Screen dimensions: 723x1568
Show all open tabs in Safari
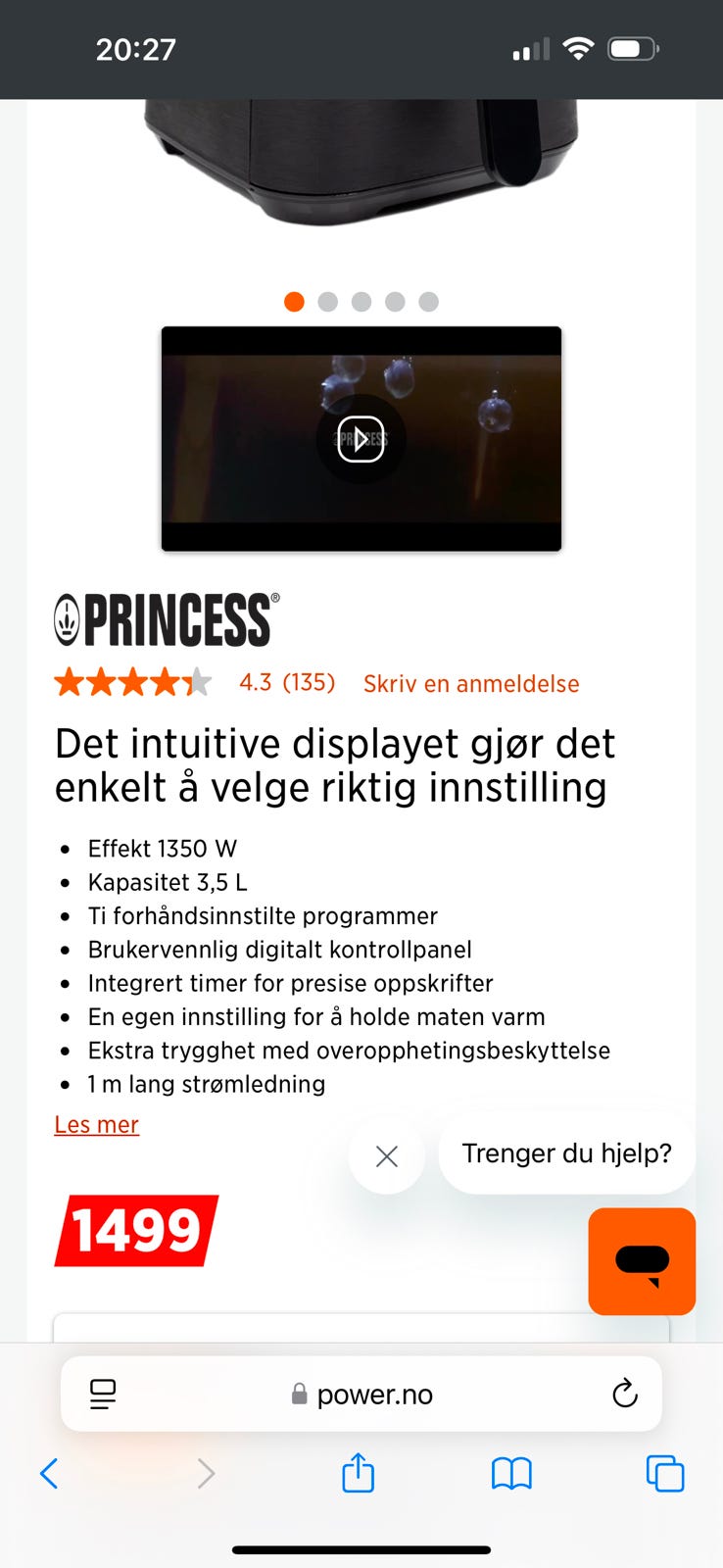pyautogui.click(x=664, y=1473)
